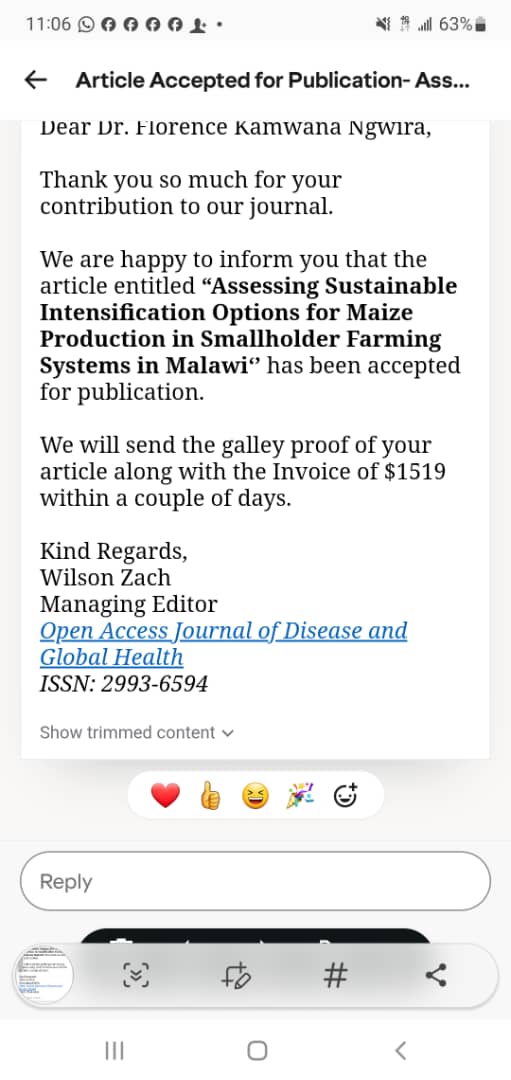Open the Open Access Journal of Disease link
The image size is (511, 1080).
(x=223, y=643)
